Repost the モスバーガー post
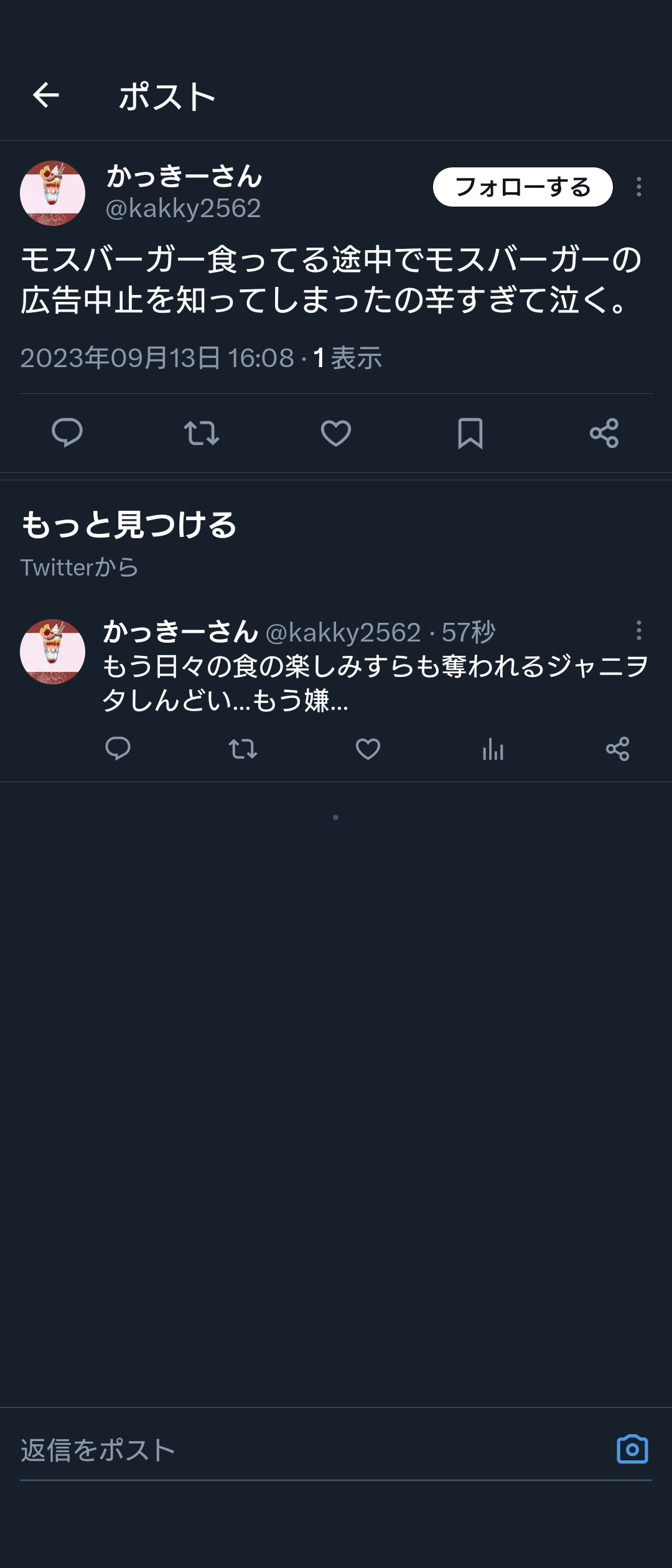This screenshot has height=1568, width=672. click(202, 433)
